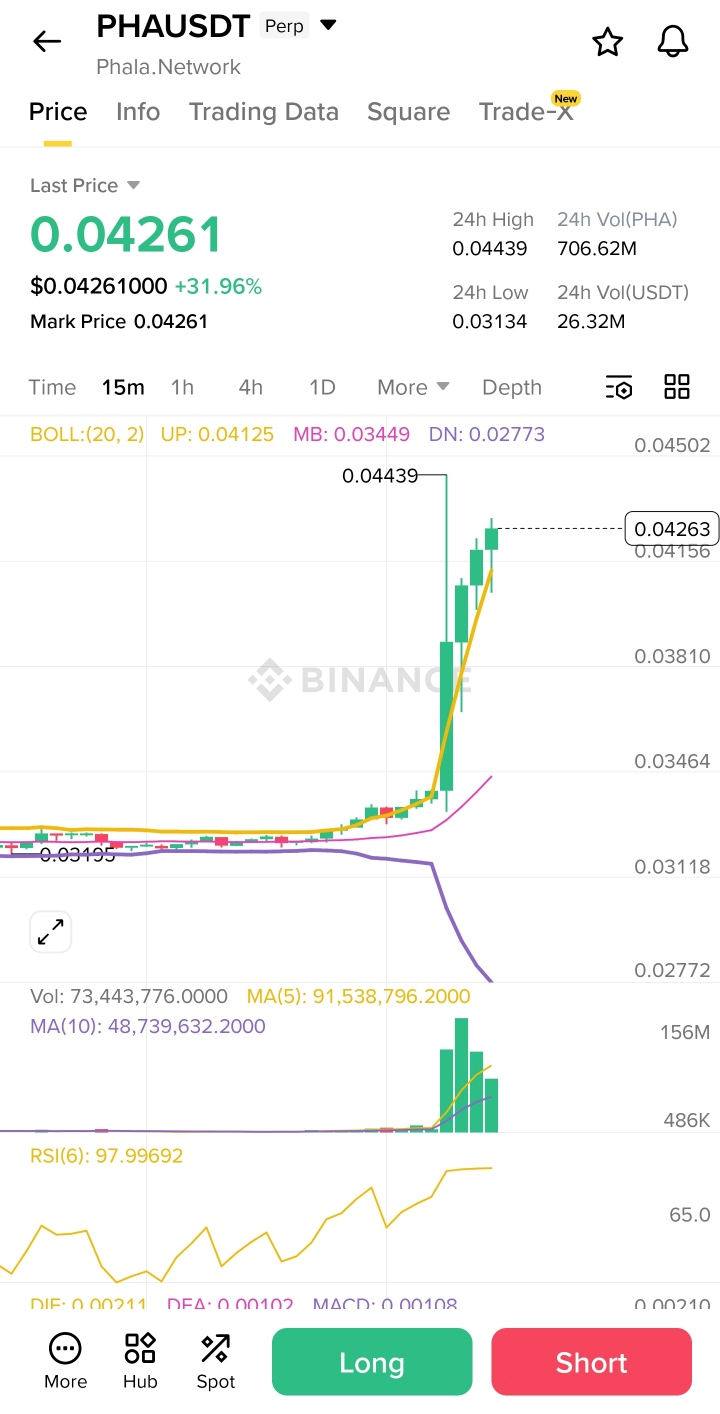The image size is (720, 1414).
Task: Toggle PHAUSDT as favorite with the star
Action: coord(607,41)
